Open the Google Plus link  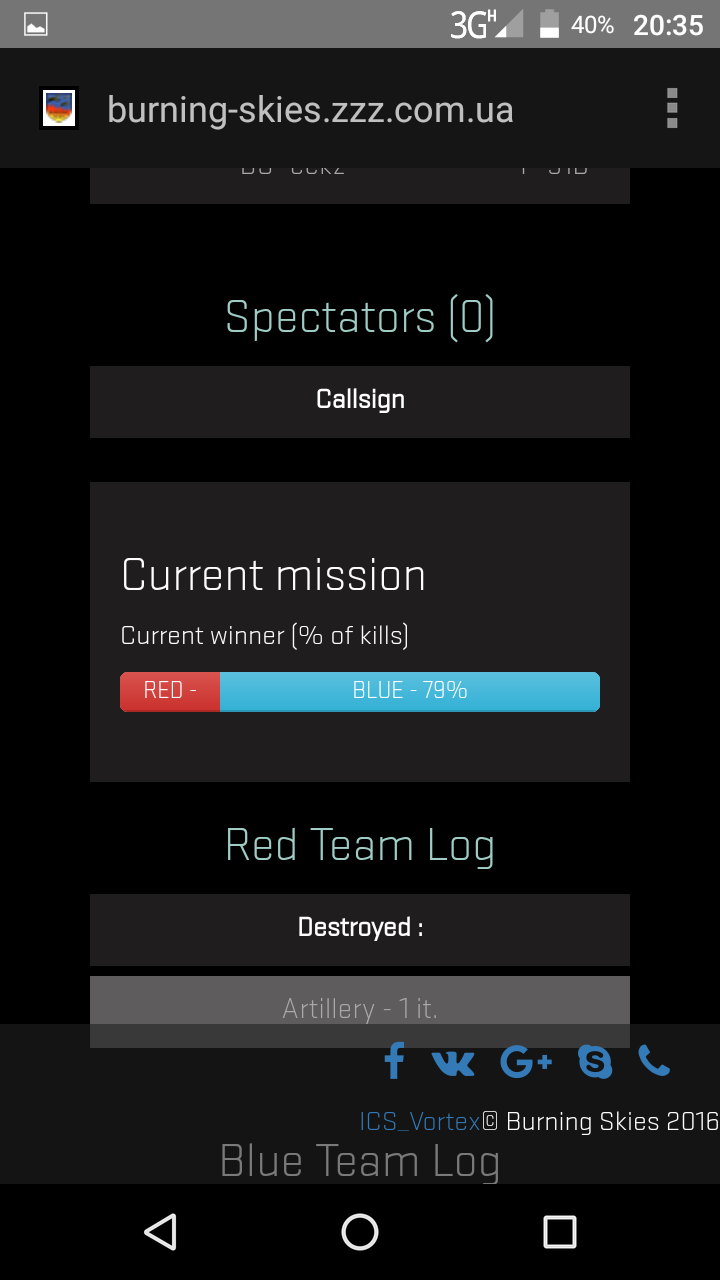526,1062
